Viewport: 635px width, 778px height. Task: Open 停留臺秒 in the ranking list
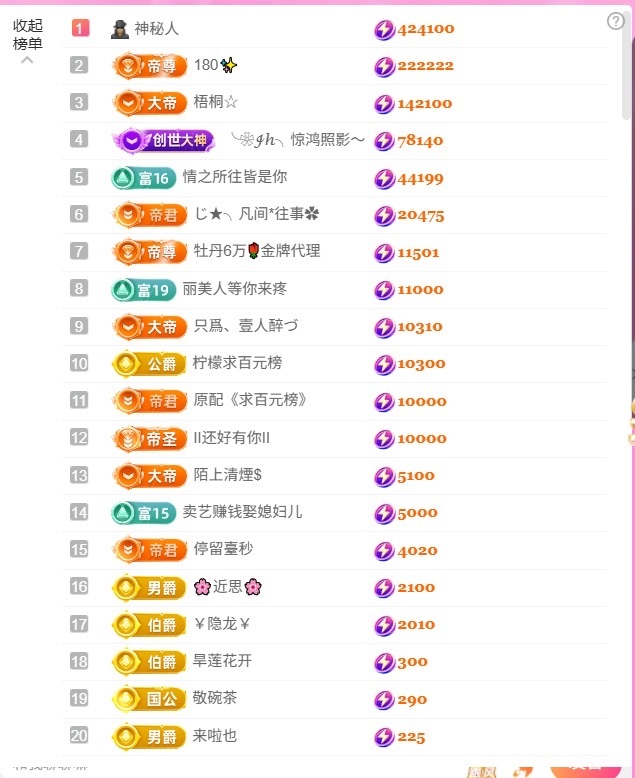pyautogui.click(x=223, y=549)
